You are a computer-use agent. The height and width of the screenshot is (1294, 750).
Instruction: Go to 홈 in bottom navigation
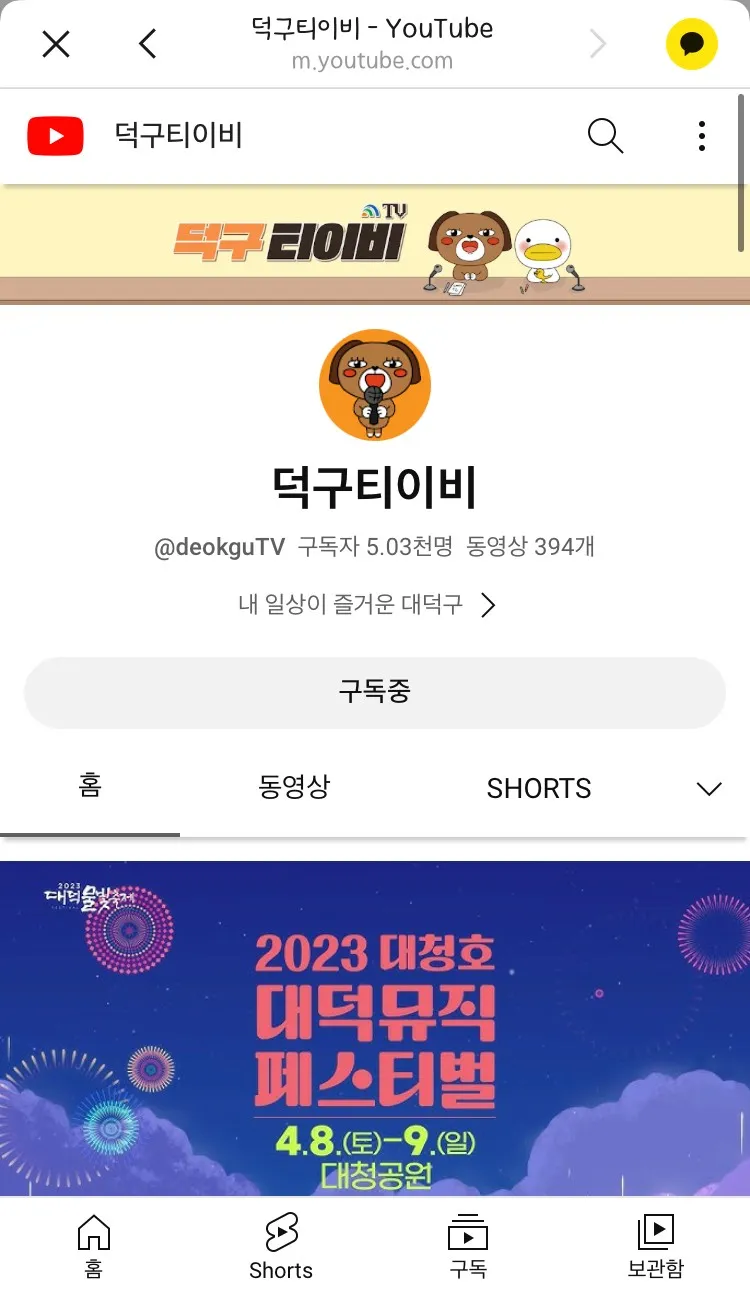click(93, 1246)
